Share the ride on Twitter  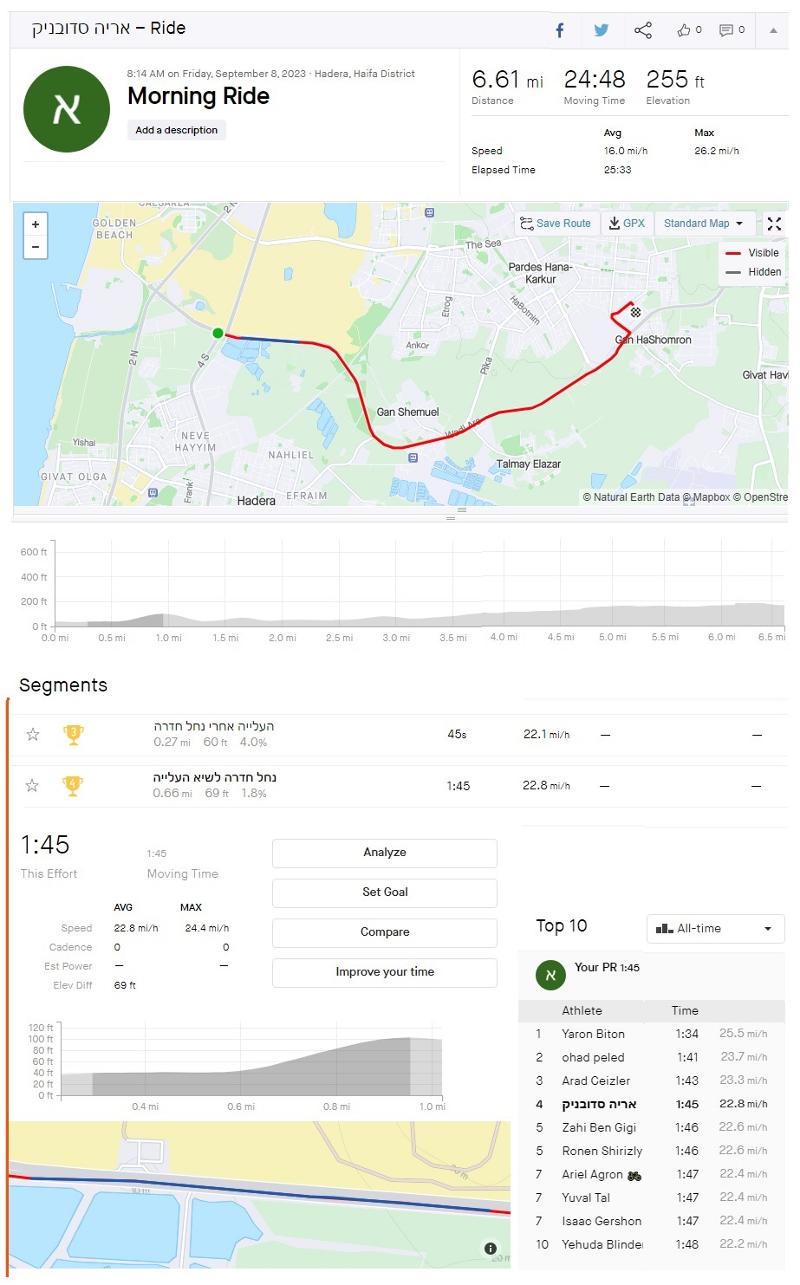coord(601,30)
